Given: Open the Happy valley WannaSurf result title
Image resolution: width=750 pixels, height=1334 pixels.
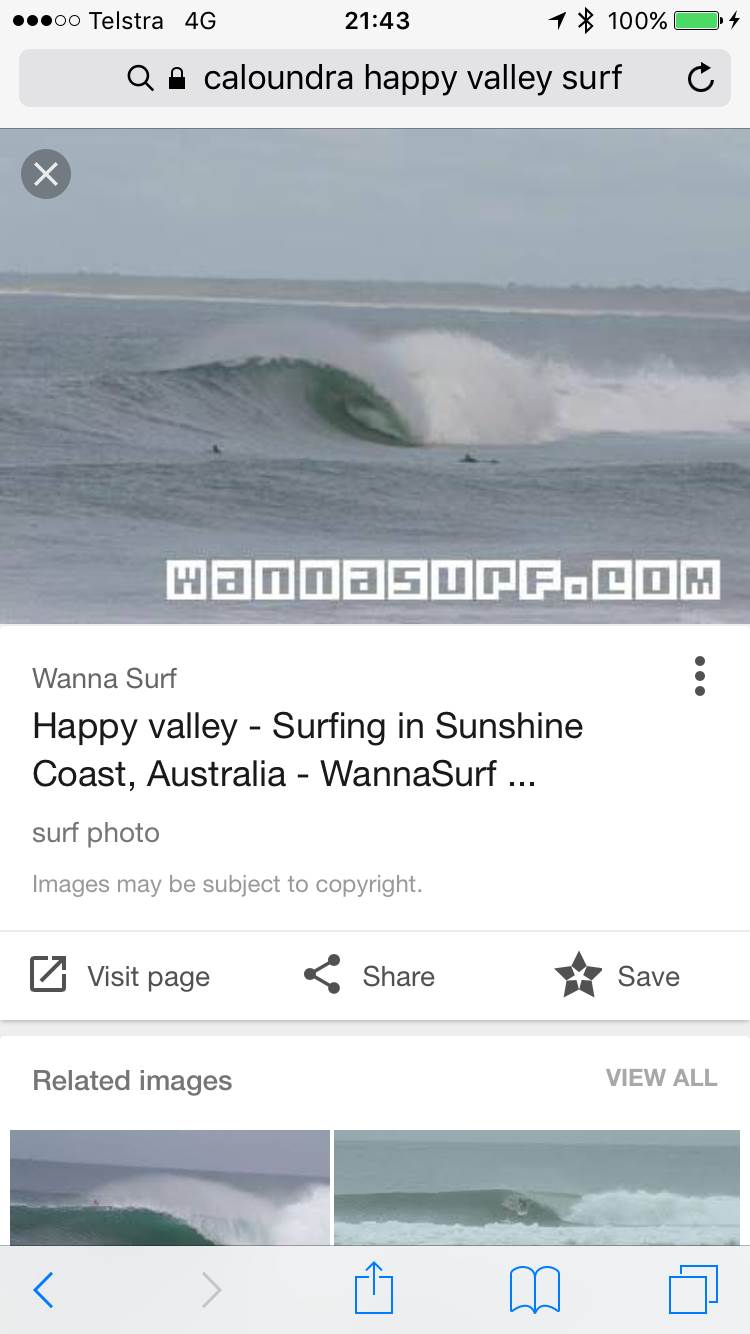Looking at the screenshot, I should [x=307, y=749].
